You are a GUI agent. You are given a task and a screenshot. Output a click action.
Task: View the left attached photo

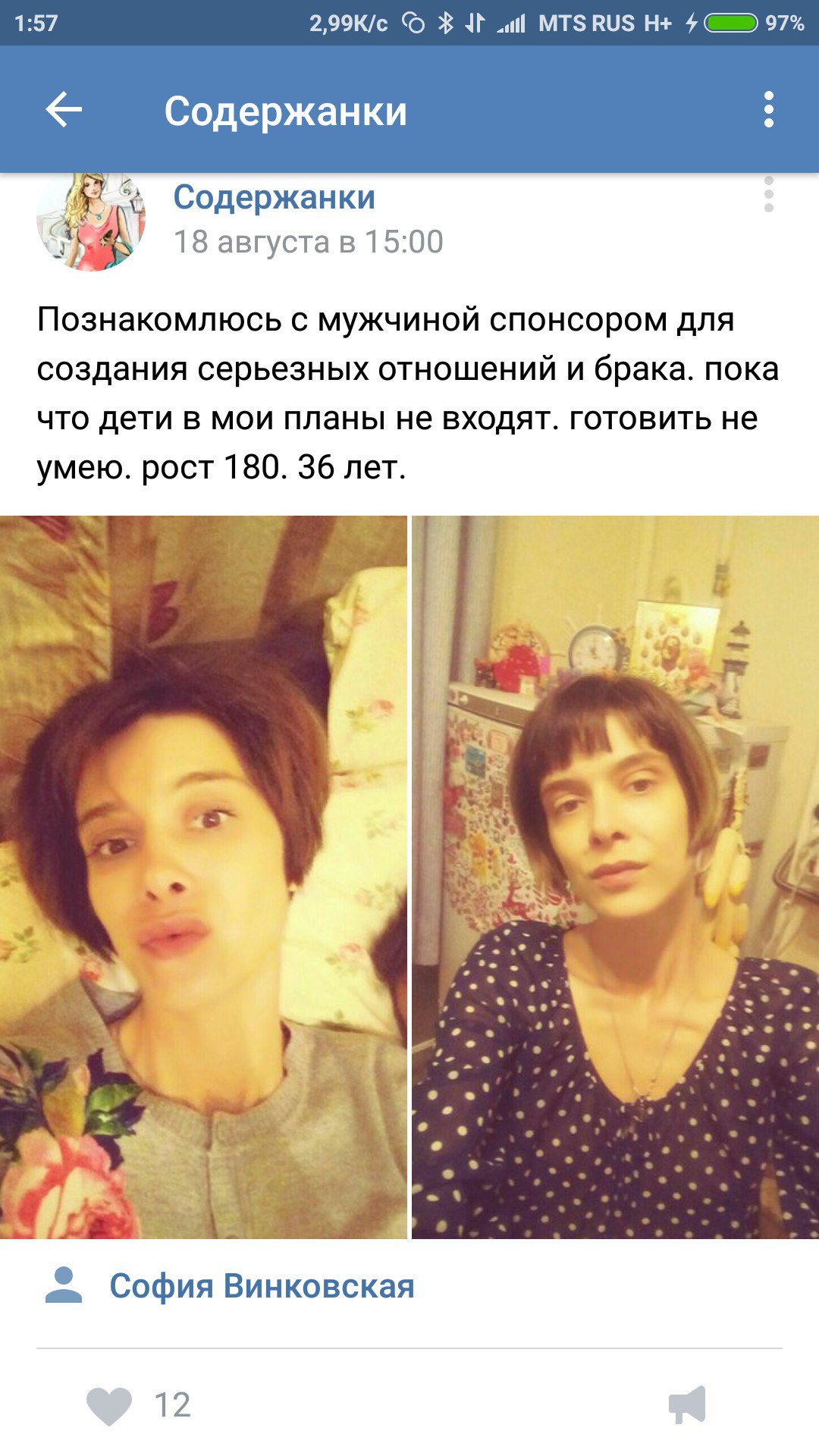click(x=203, y=877)
